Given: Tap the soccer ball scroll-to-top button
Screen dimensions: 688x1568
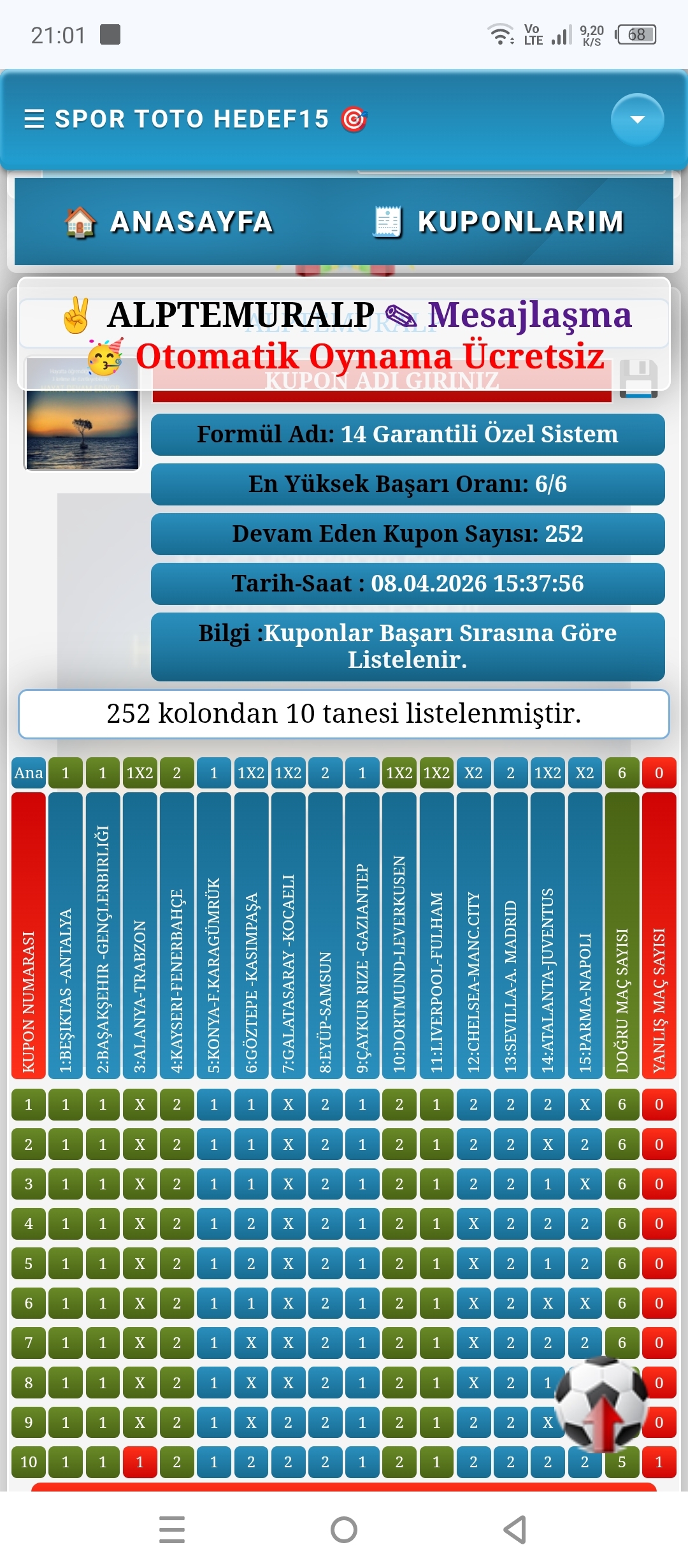Looking at the screenshot, I should tap(602, 1404).
